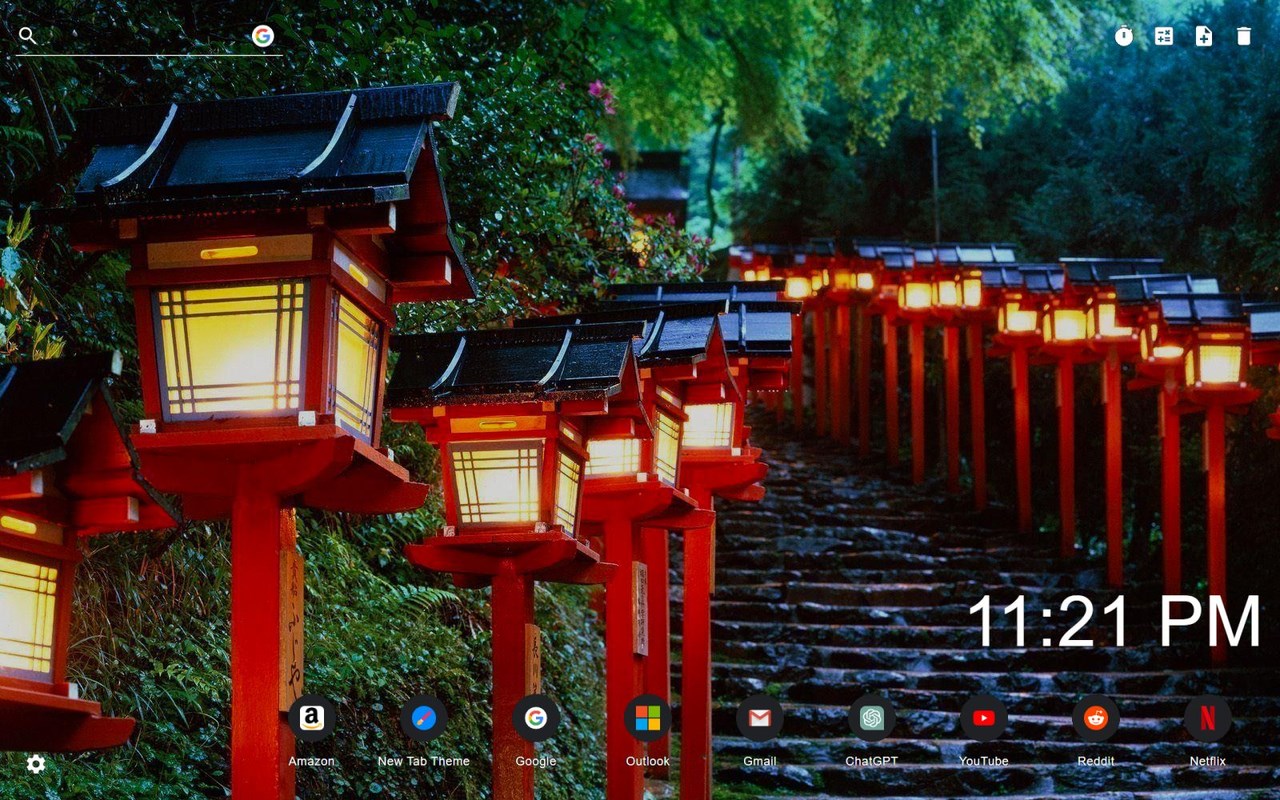
Task: Open the calculator tool
Action: pyautogui.click(x=1164, y=37)
